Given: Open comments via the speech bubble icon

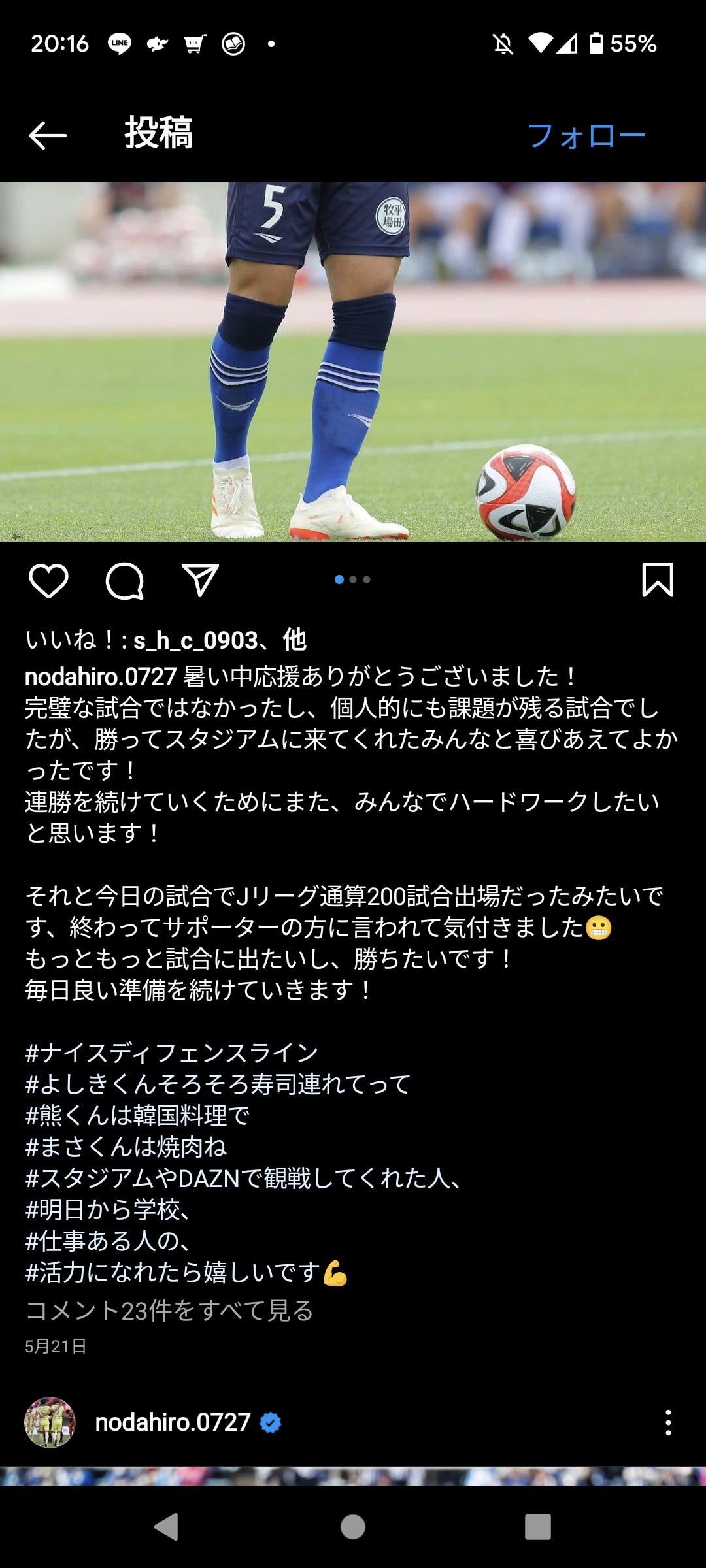Looking at the screenshot, I should (124, 580).
